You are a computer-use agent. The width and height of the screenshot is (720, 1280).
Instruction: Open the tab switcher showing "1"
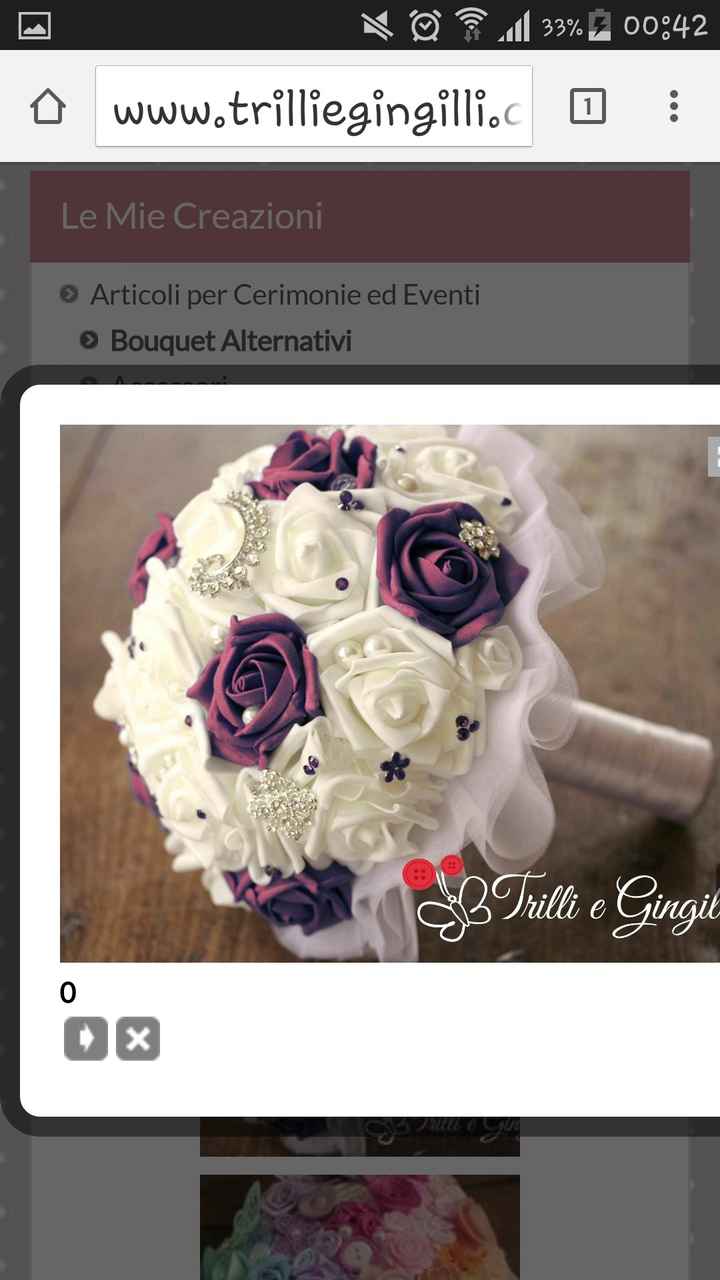[589, 105]
